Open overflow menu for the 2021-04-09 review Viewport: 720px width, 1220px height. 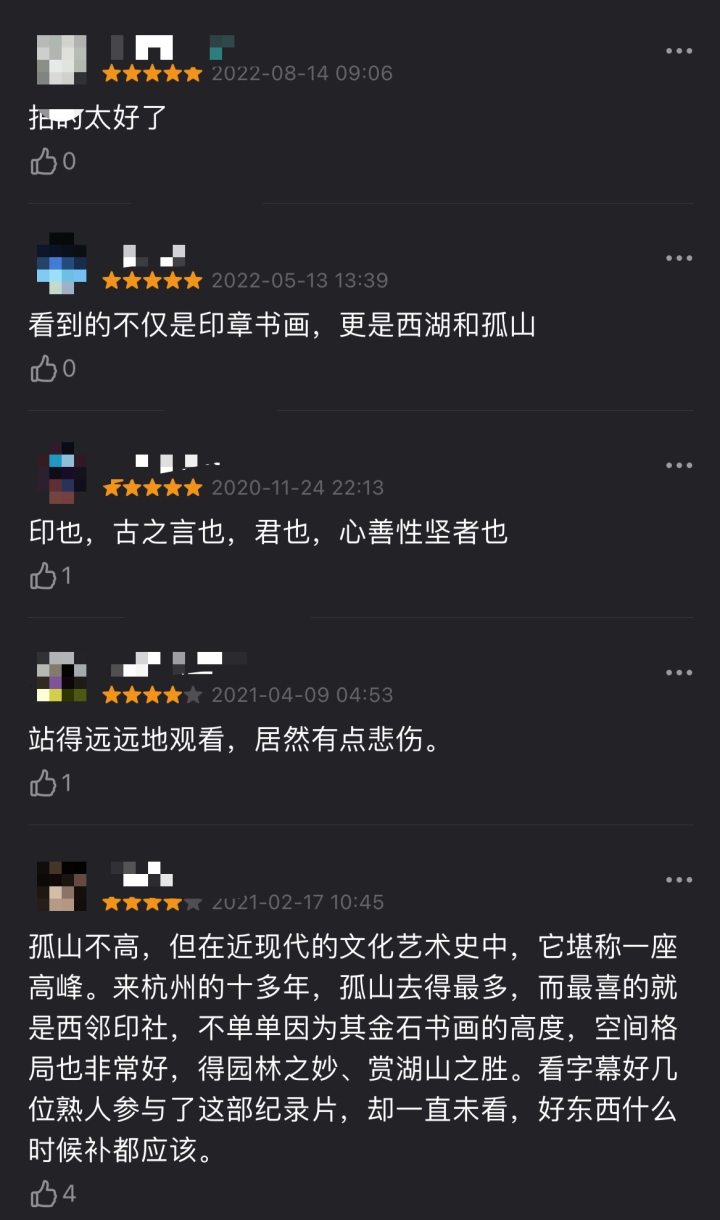coord(679,673)
